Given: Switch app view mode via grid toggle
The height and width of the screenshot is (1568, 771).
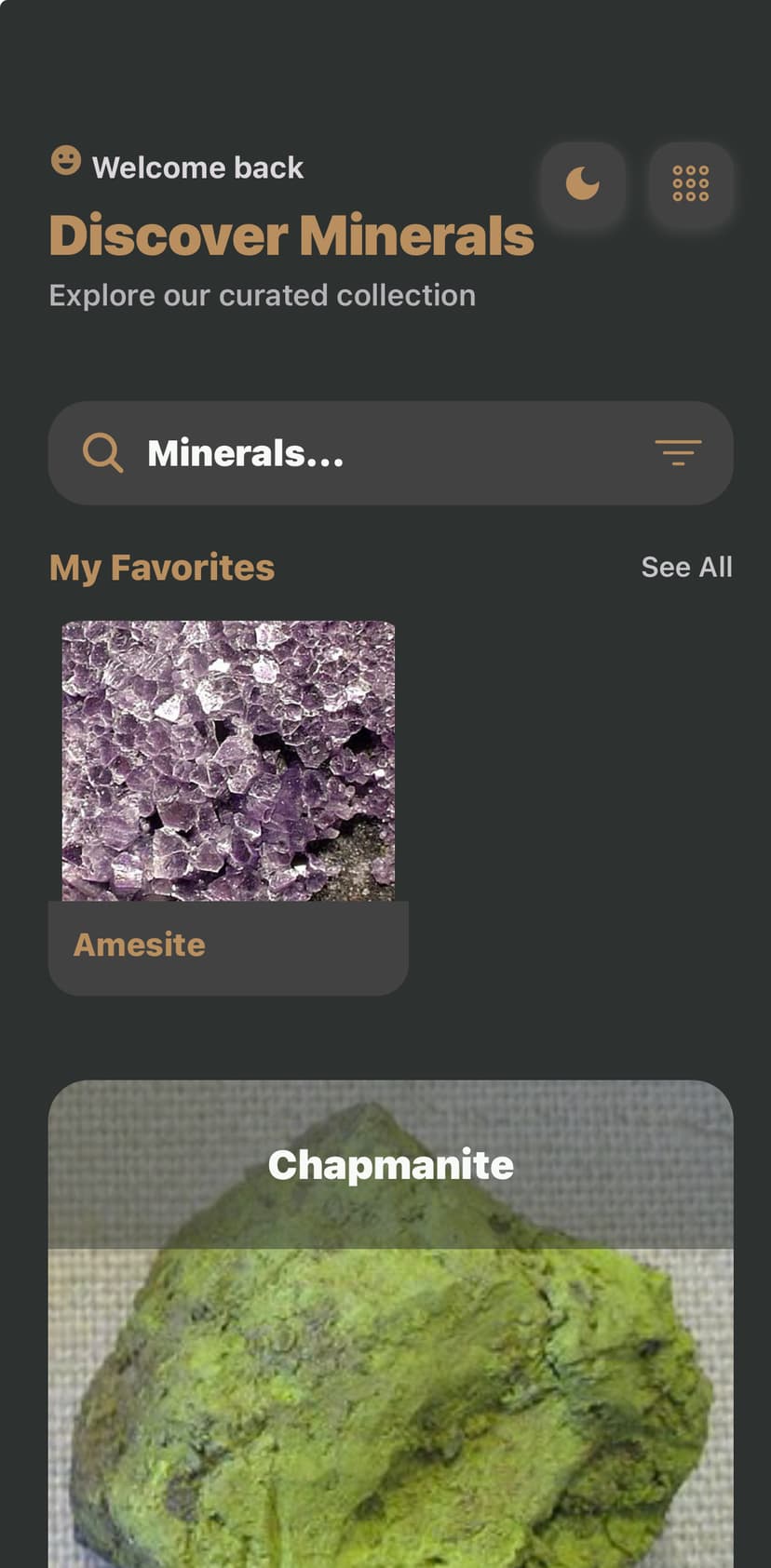Looking at the screenshot, I should pos(690,184).
